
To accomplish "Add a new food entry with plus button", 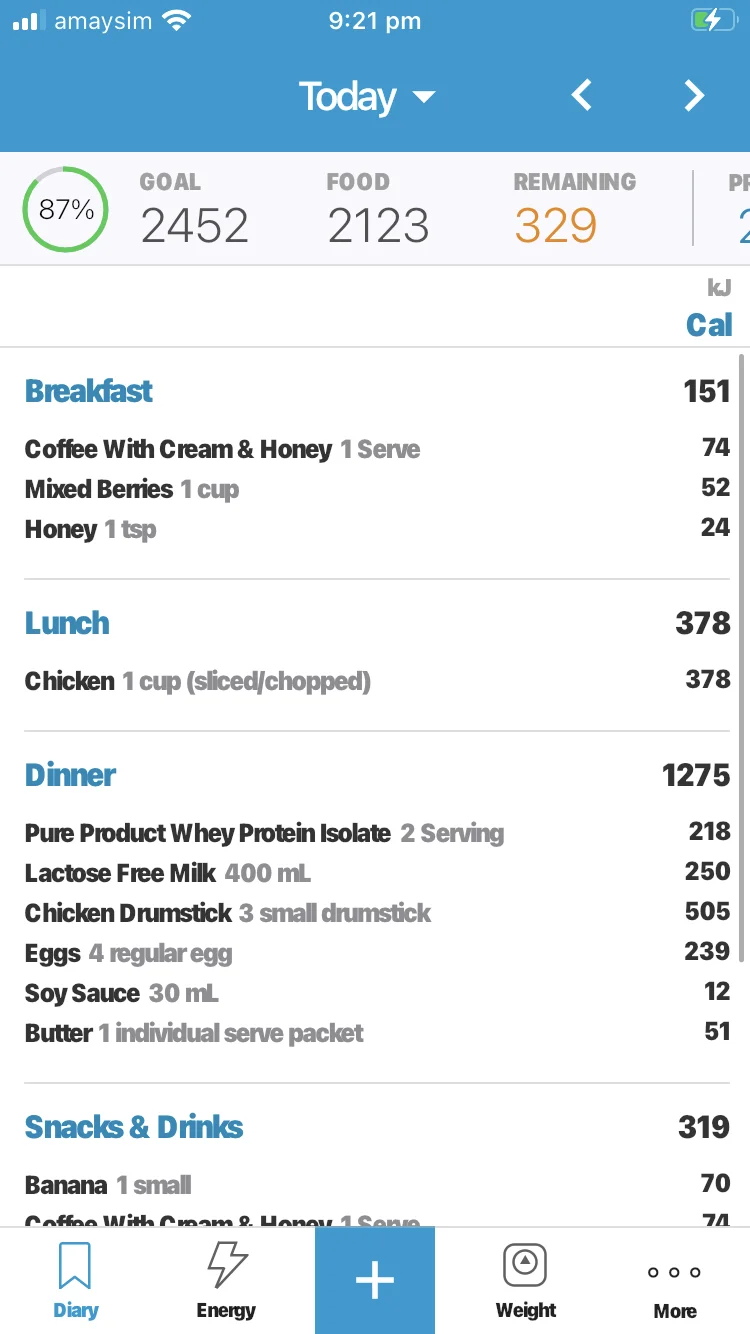I will pos(375,1280).
